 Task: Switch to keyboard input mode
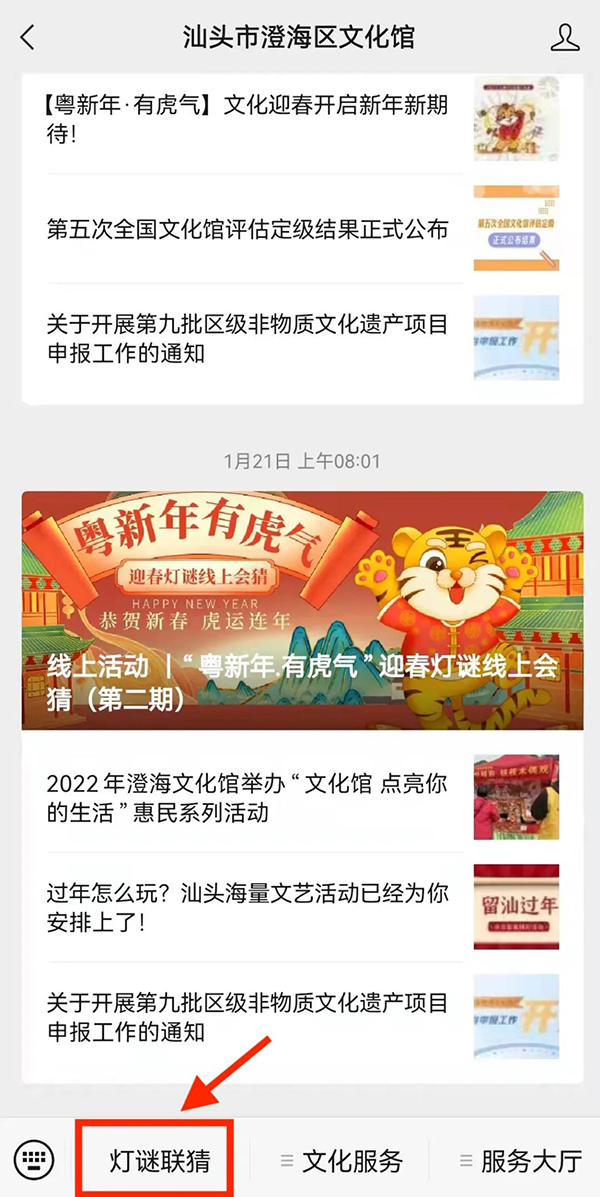pyautogui.click(x=36, y=1161)
